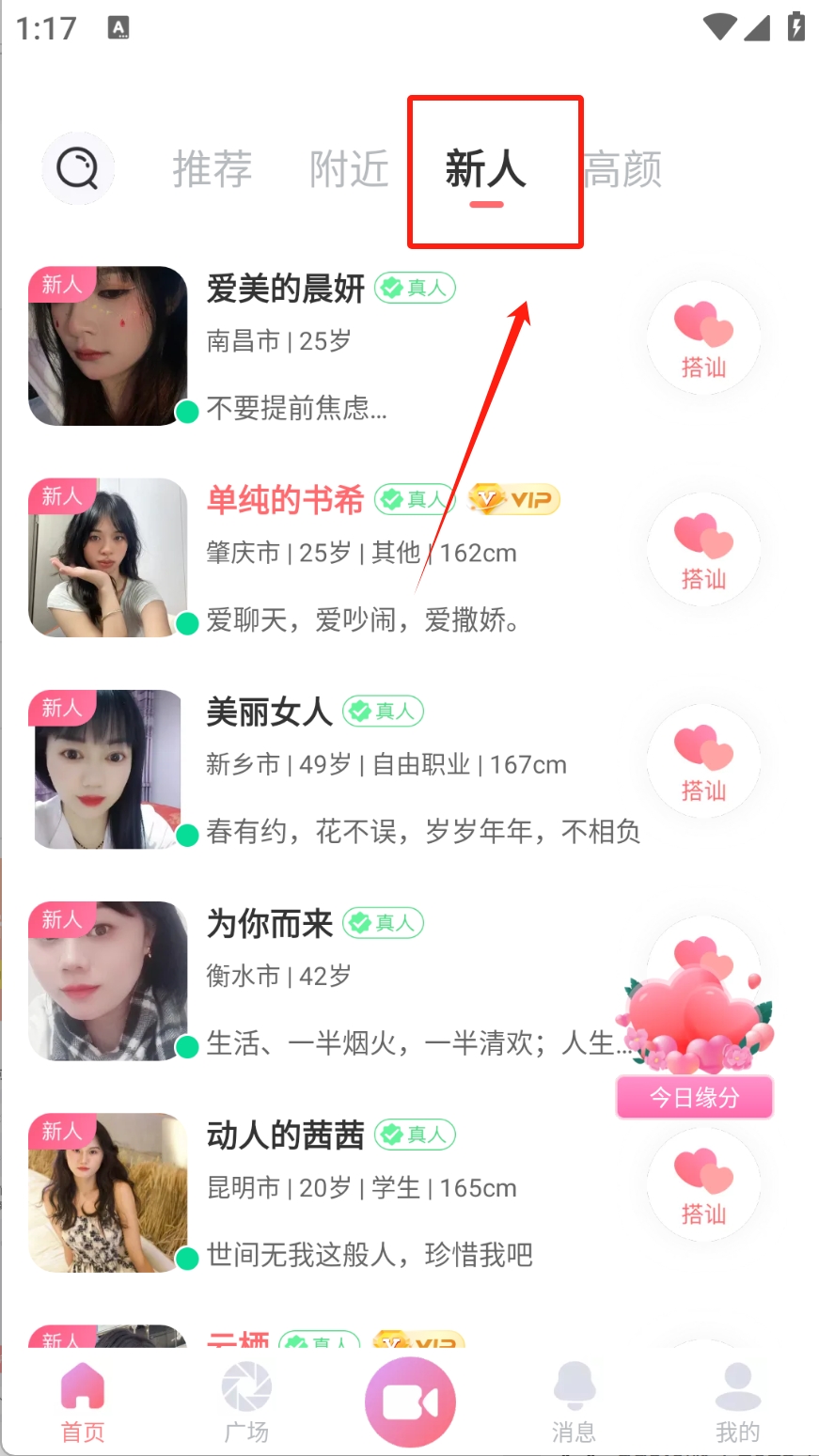The width and height of the screenshot is (819, 1456).
Task: Start a video chat from center button
Action: pyautogui.click(x=410, y=1402)
